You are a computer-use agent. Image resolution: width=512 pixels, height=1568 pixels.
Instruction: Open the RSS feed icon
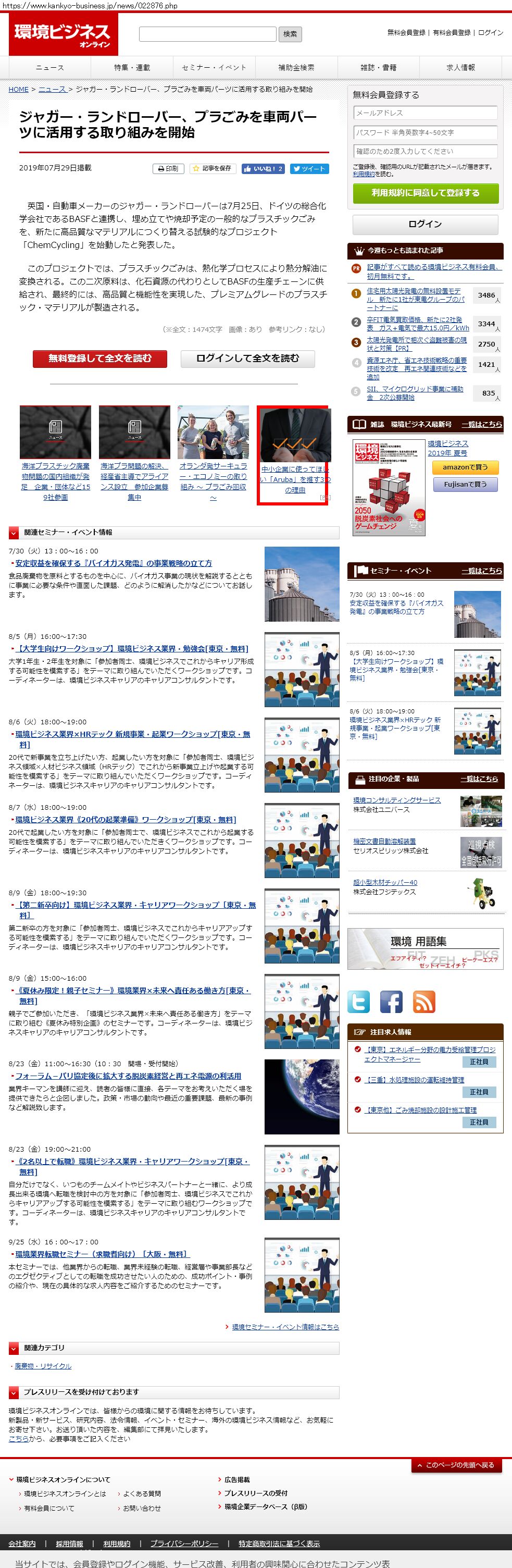424,1002
